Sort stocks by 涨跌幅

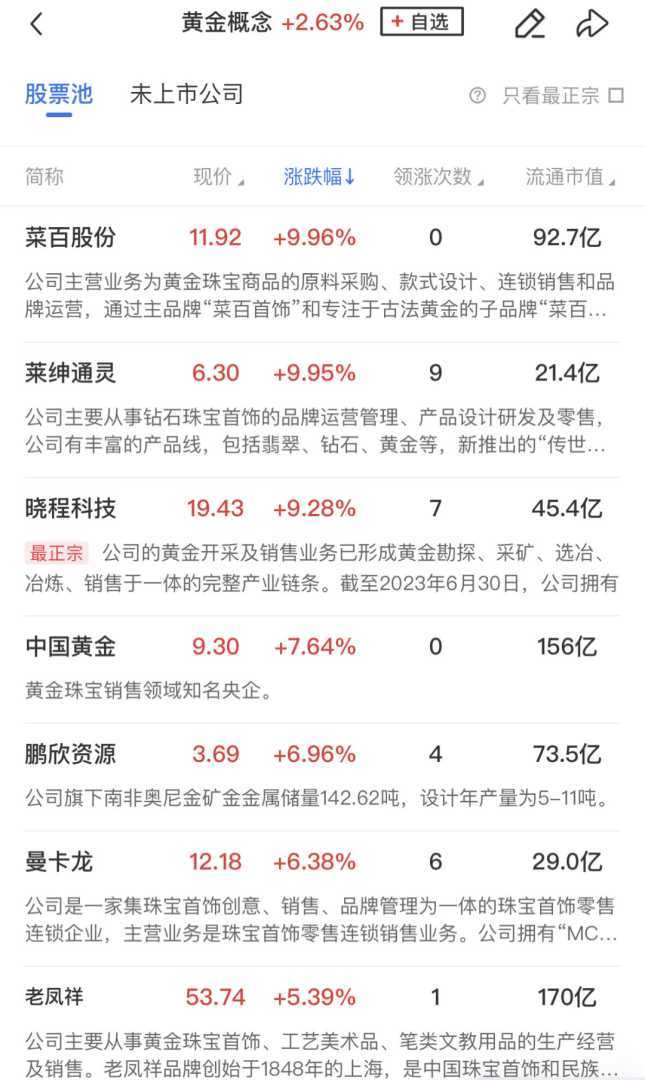coord(320,177)
